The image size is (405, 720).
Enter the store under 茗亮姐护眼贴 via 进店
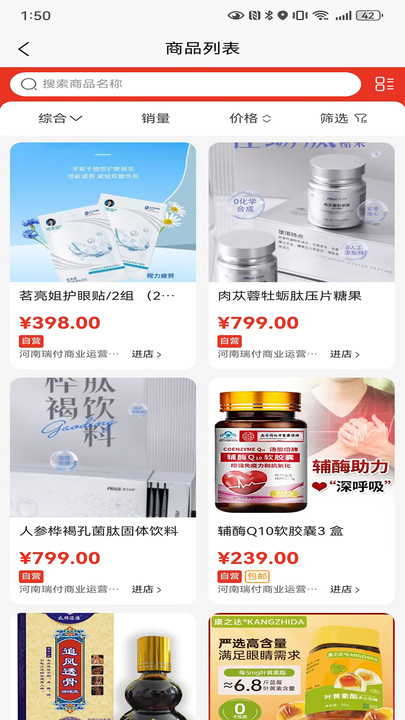click(146, 354)
